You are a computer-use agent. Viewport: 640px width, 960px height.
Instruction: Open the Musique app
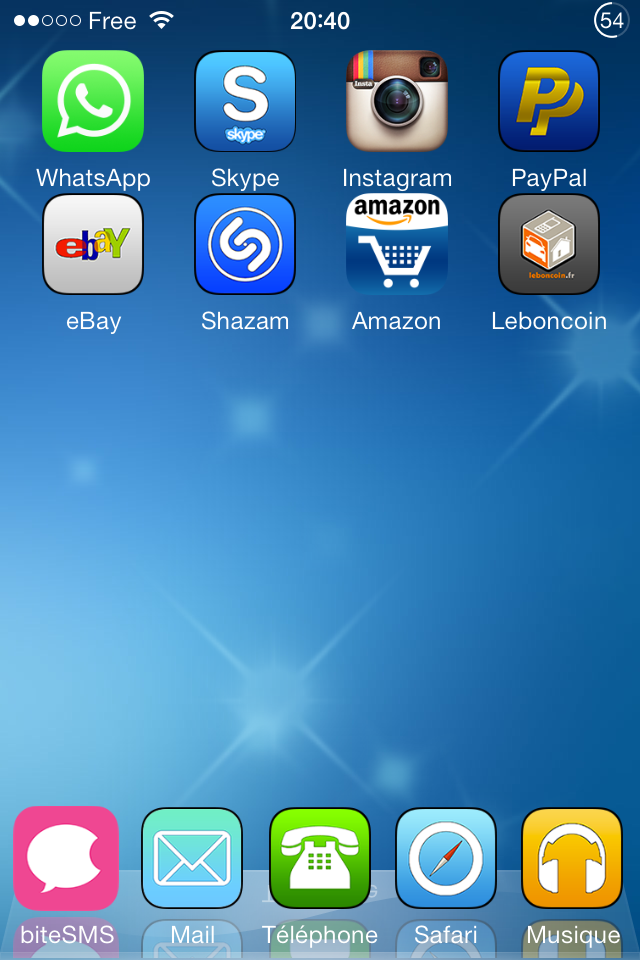pyautogui.click(x=572, y=857)
